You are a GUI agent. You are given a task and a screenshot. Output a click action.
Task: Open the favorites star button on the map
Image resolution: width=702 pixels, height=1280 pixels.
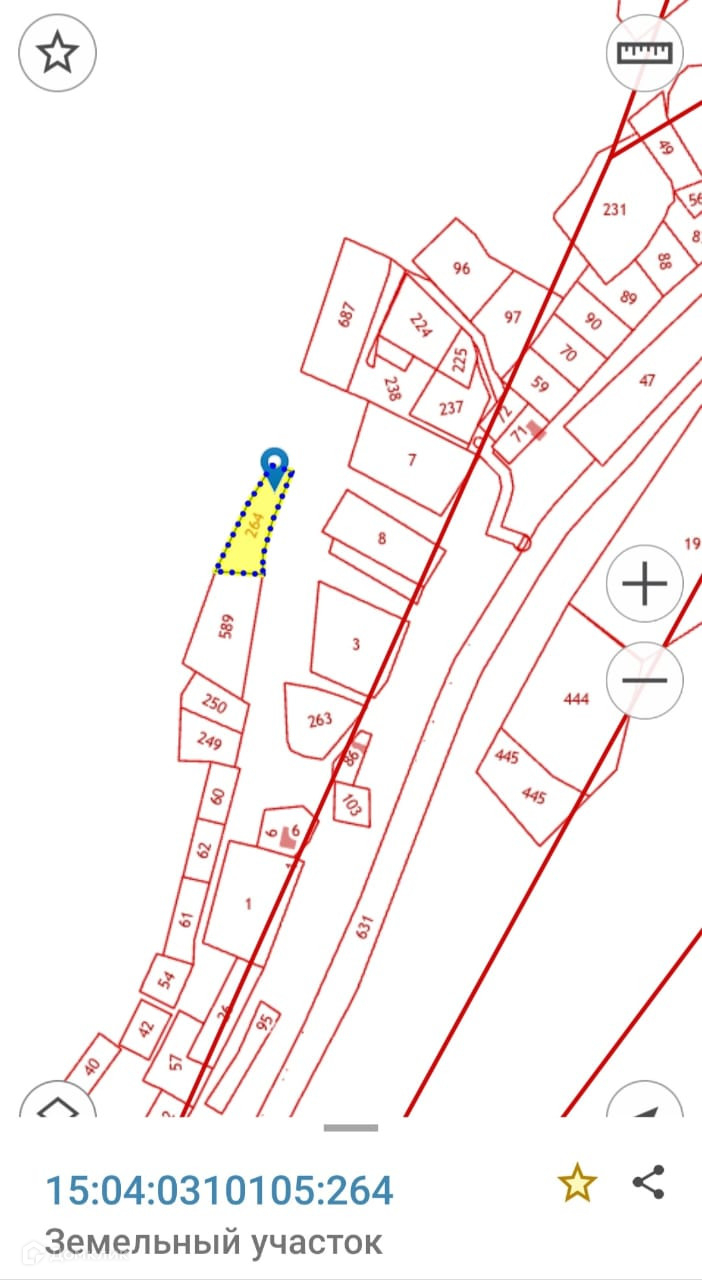click(58, 53)
